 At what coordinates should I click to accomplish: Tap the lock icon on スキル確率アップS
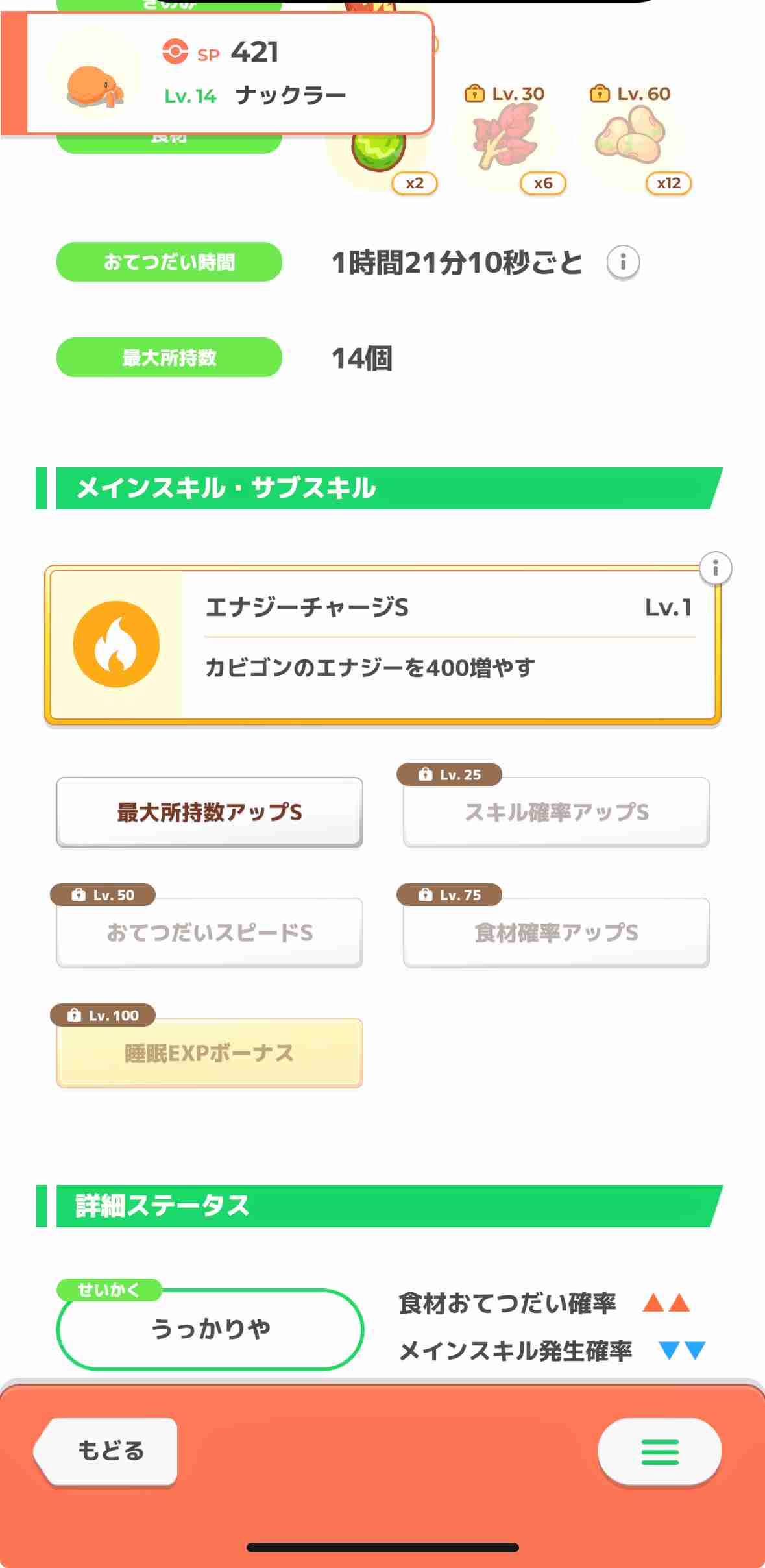tap(425, 774)
